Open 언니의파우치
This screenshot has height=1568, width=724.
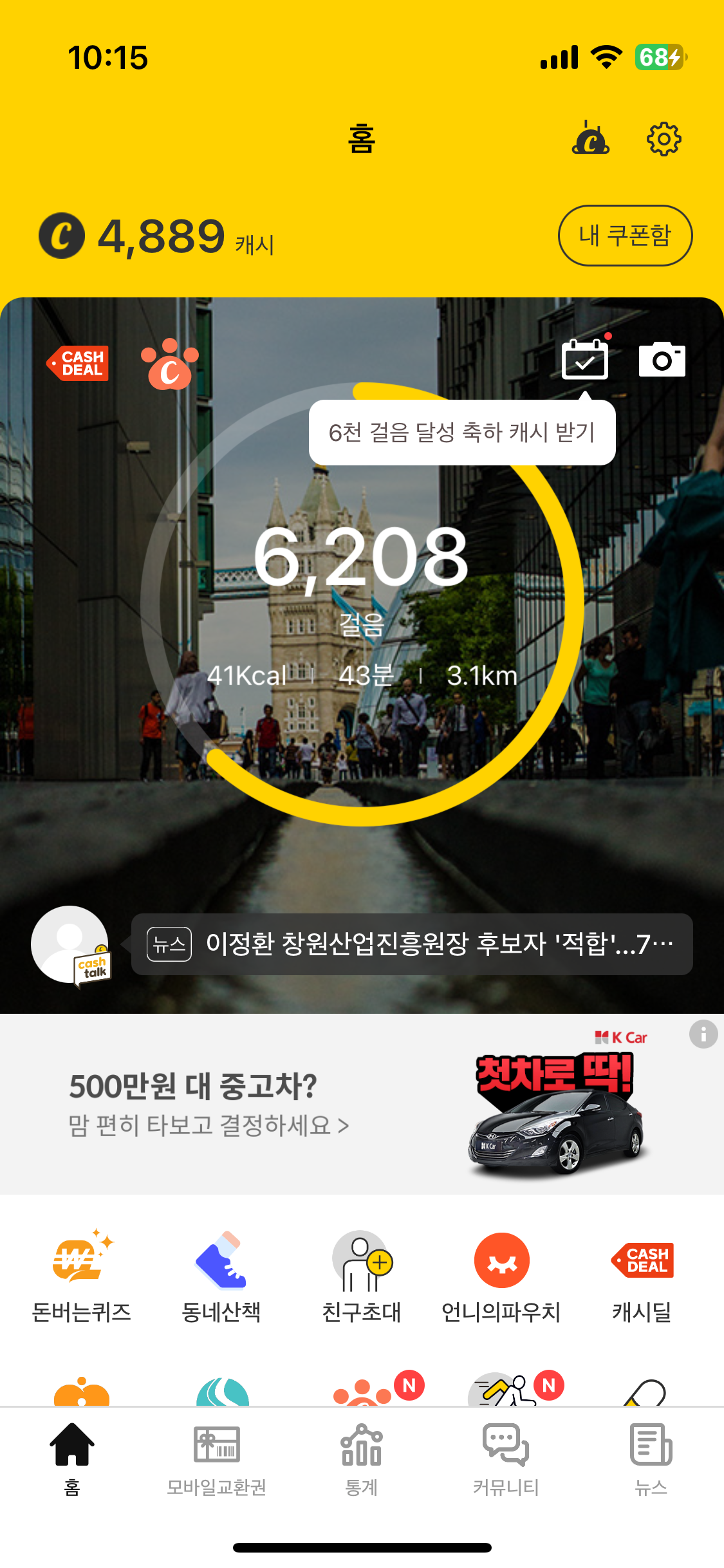point(501,1276)
